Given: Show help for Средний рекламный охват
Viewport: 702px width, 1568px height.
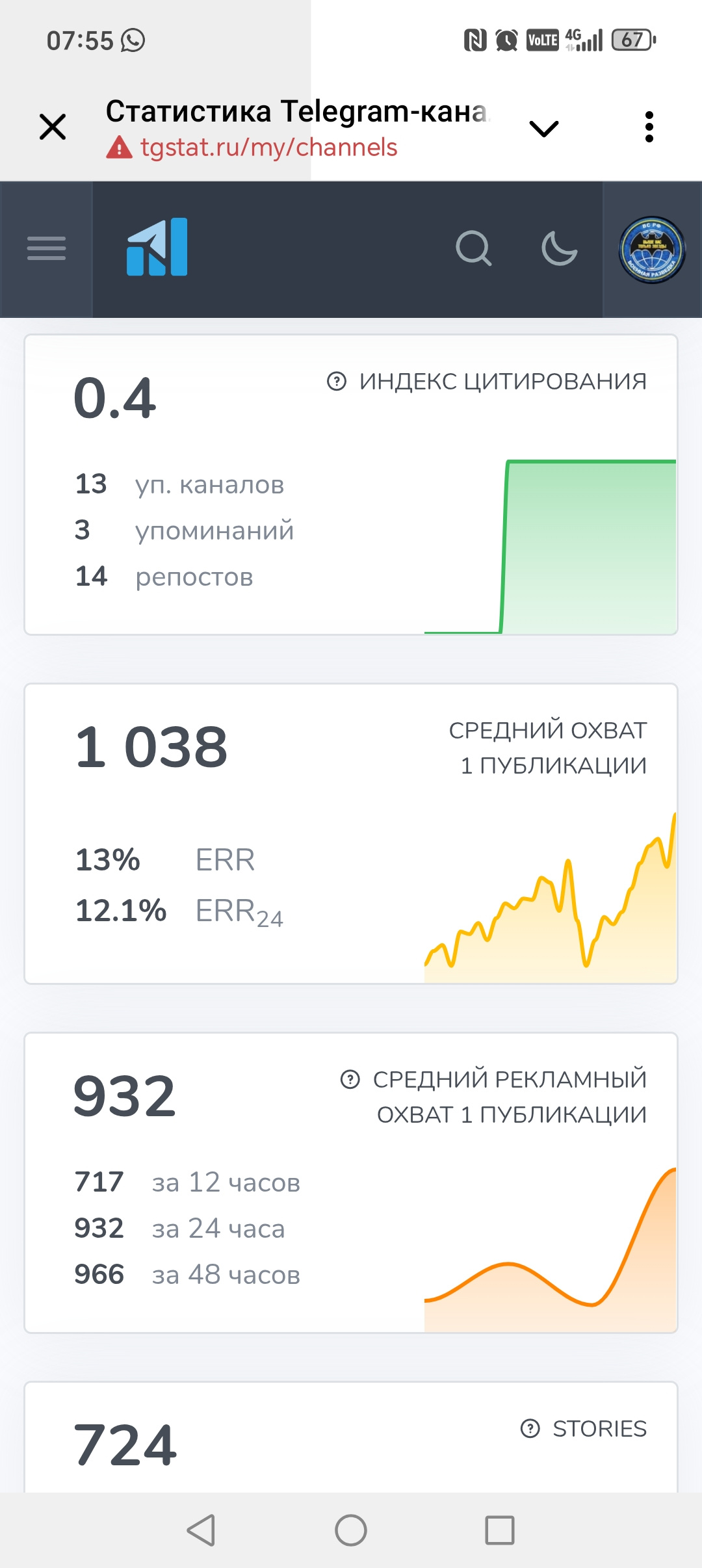Looking at the screenshot, I should [x=350, y=1080].
